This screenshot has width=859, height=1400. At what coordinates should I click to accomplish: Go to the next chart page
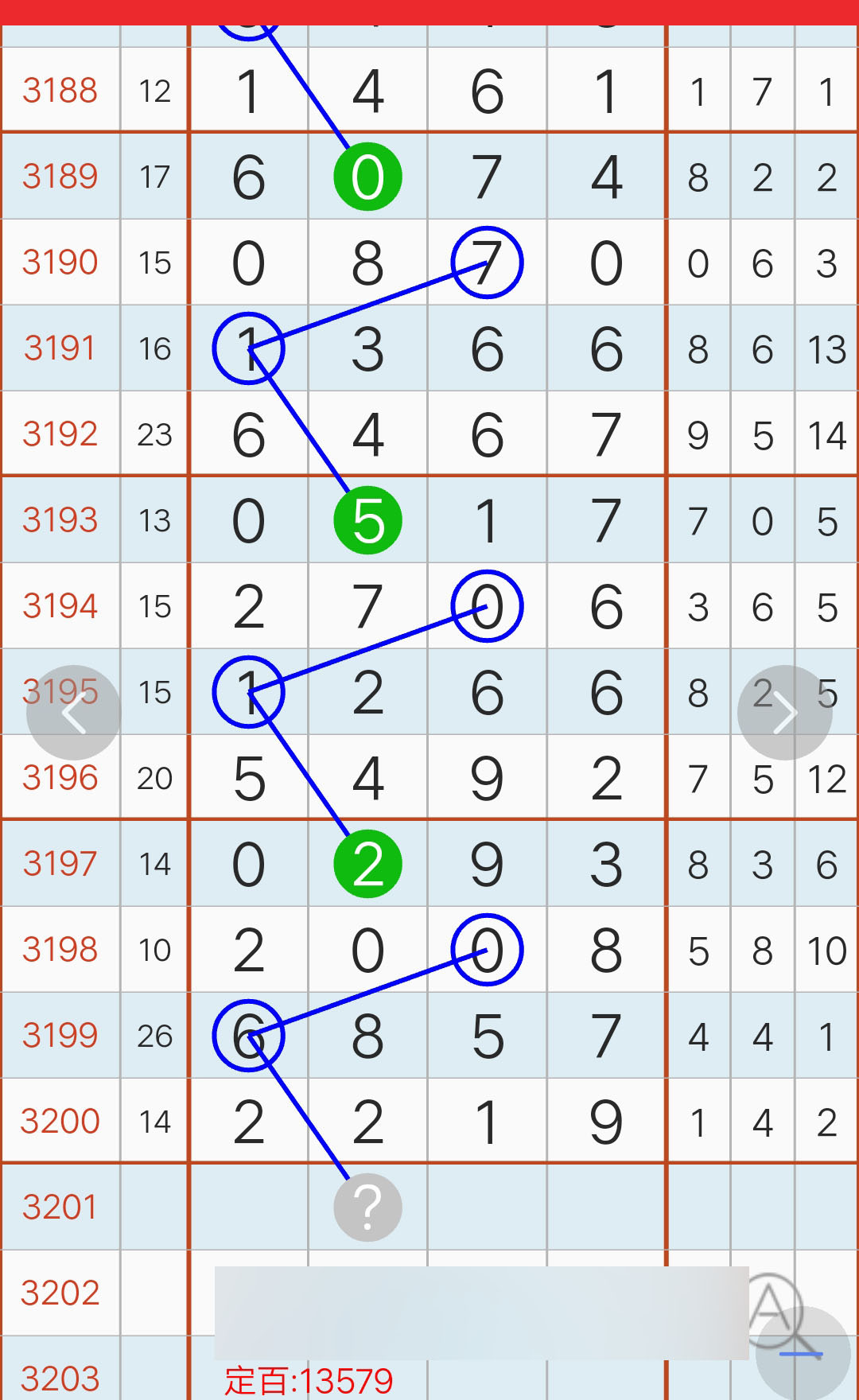tap(785, 713)
